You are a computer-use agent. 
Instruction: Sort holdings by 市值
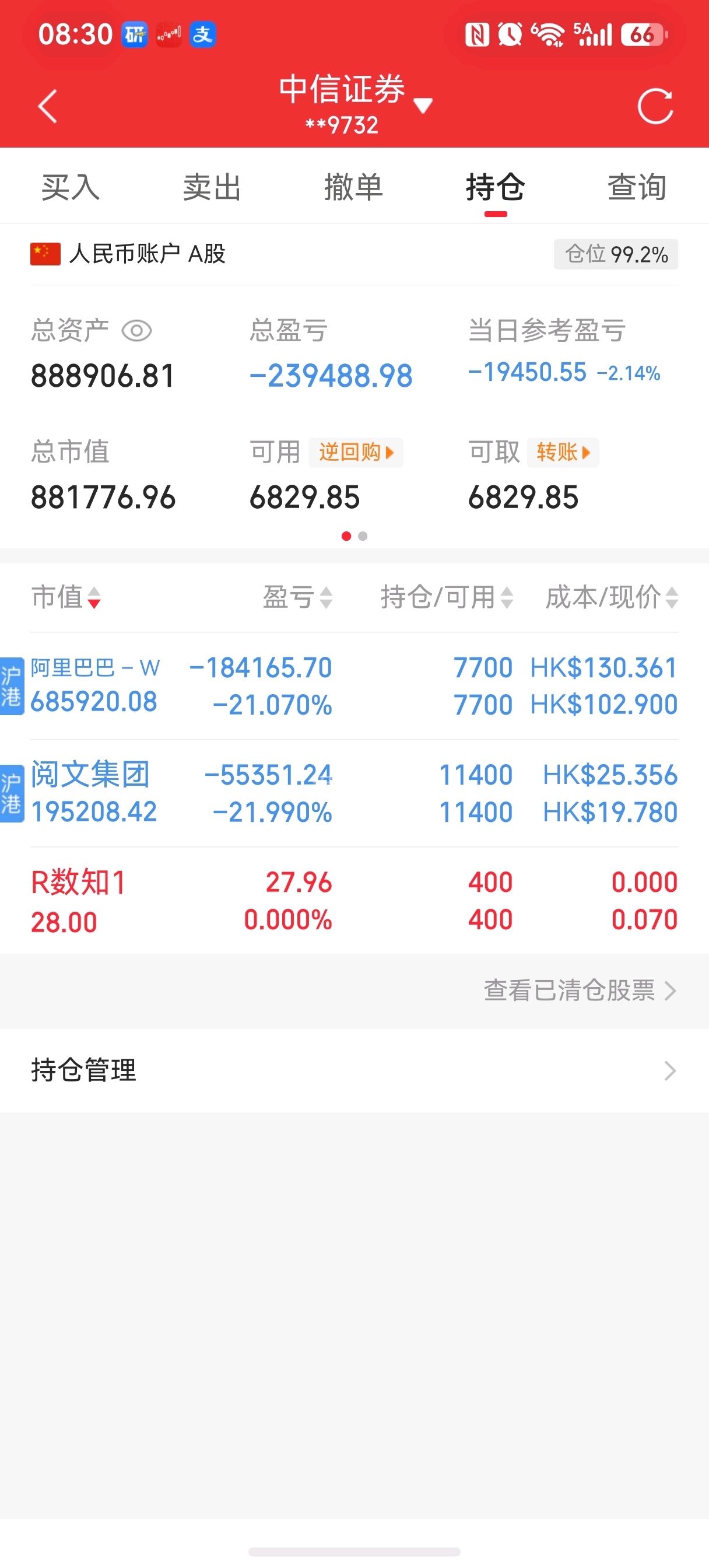click(x=66, y=597)
